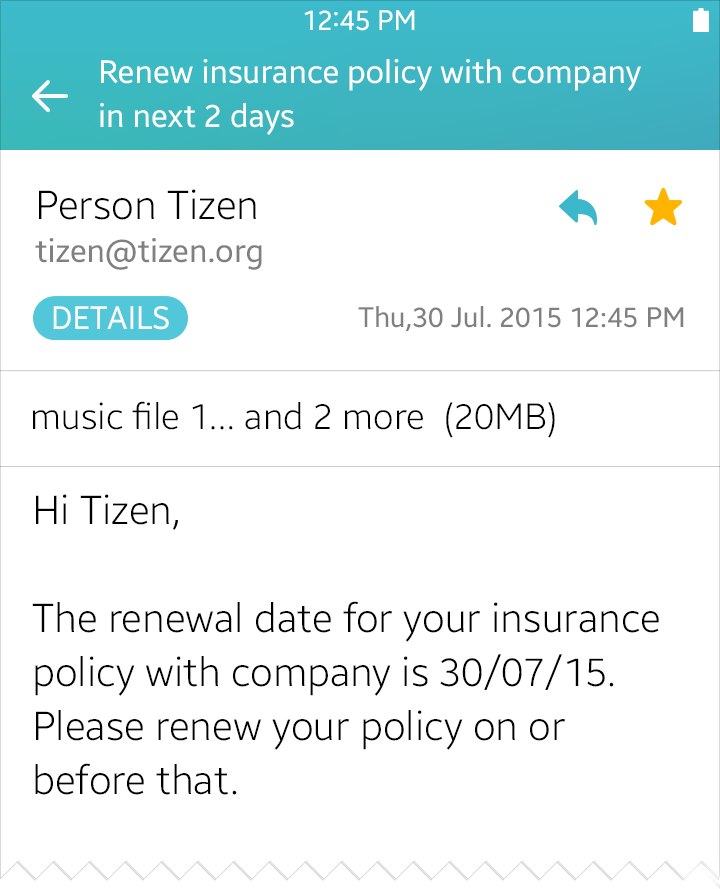Reply to Person Tizen's email

(x=578, y=209)
